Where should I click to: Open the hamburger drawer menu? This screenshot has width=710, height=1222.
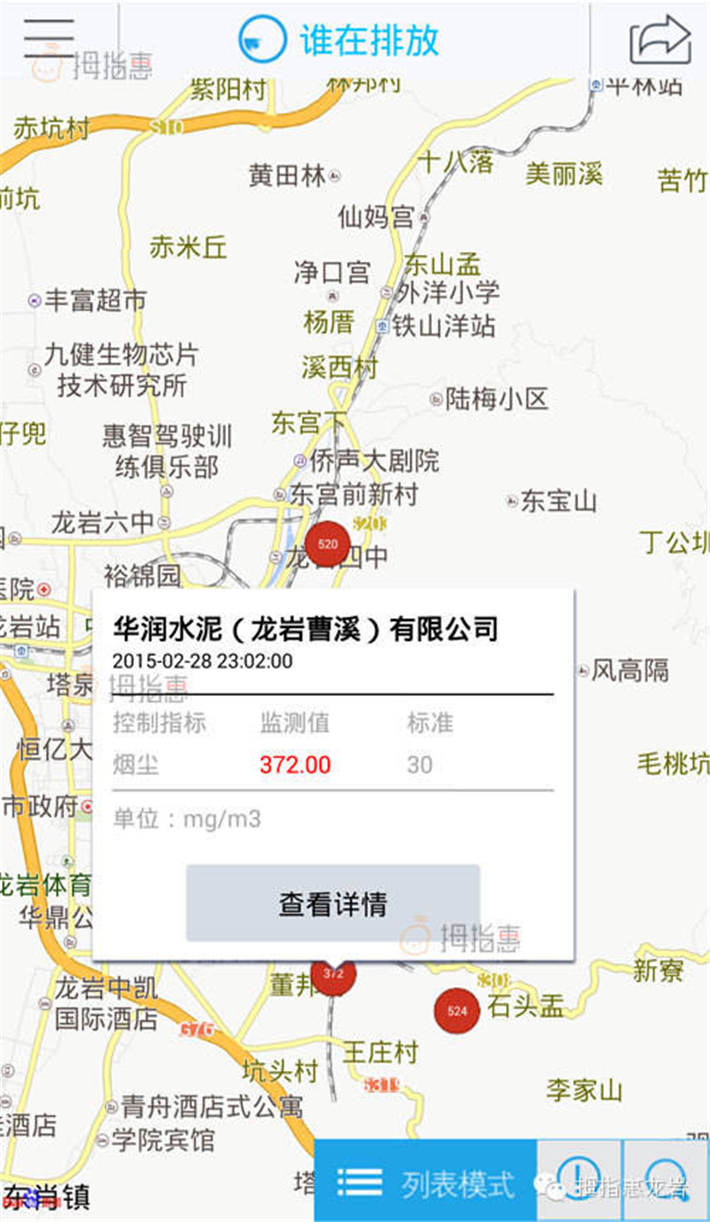pyautogui.click(x=51, y=36)
